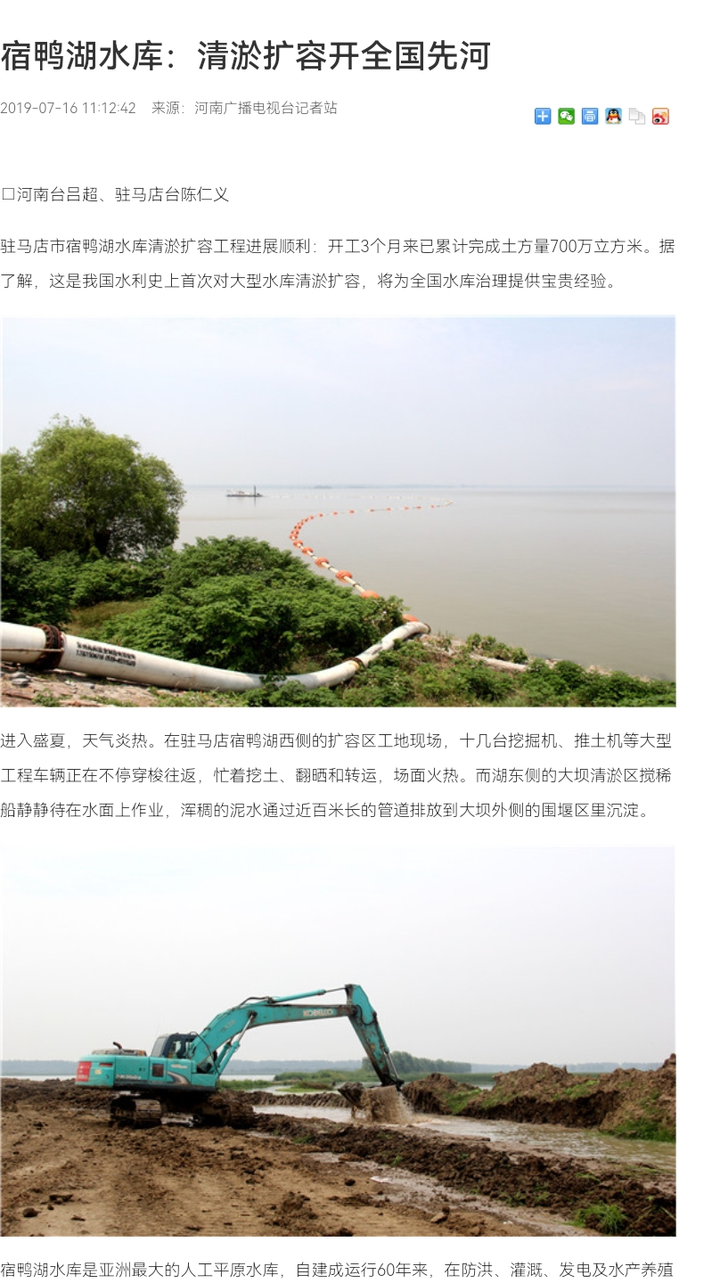Image resolution: width=720 pixels, height=1283 pixels.
Task: Share this article to WeChat
Action: pyautogui.click(x=566, y=116)
